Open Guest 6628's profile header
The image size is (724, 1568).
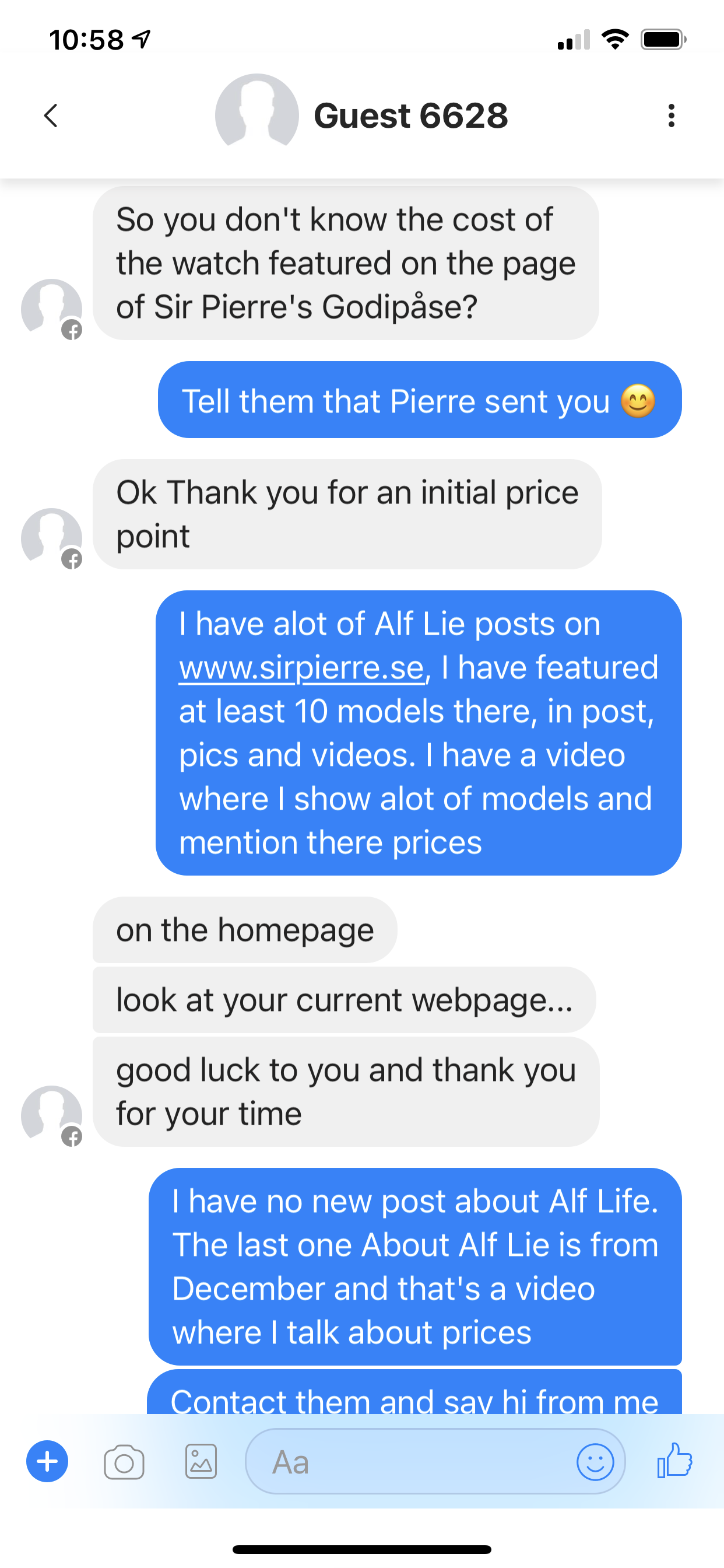click(x=410, y=116)
